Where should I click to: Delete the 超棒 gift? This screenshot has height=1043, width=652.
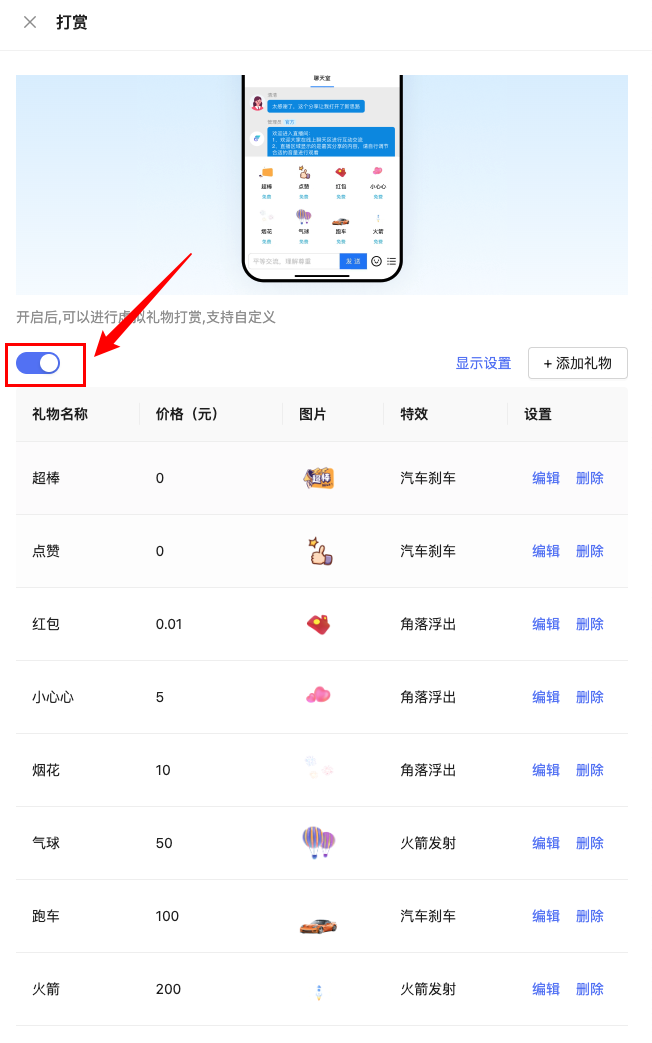click(590, 478)
